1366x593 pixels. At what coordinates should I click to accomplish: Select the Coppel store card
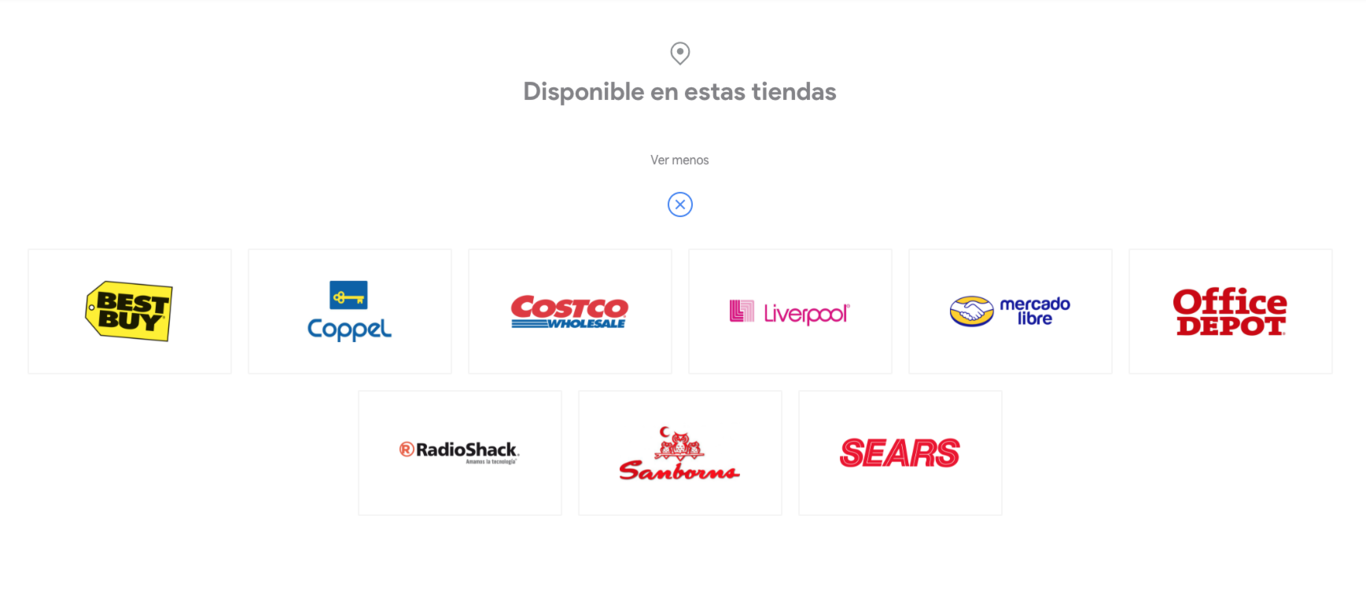[x=350, y=312]
